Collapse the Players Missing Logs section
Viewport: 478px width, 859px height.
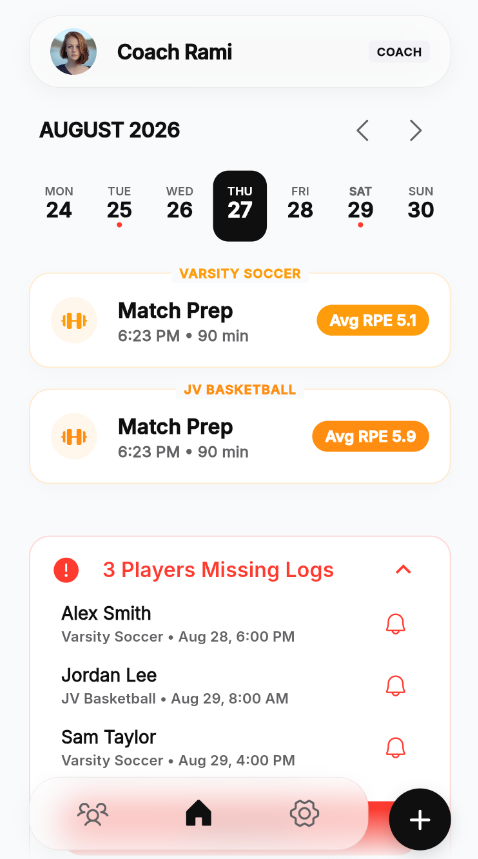404,570
